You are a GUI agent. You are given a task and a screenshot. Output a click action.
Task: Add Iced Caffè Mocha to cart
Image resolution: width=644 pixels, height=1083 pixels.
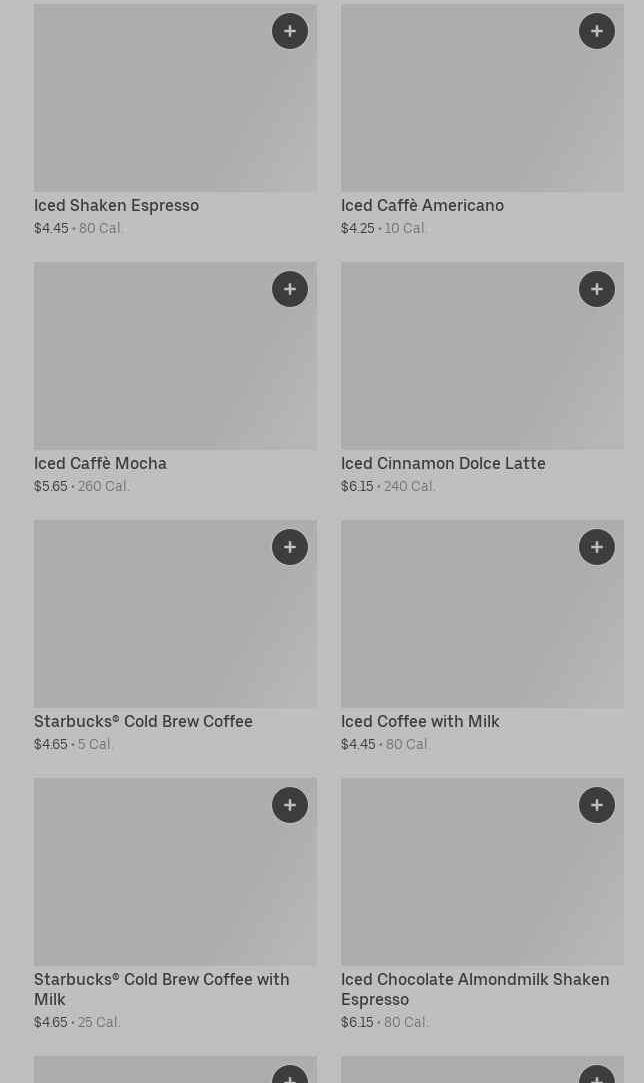coord(290,289)
